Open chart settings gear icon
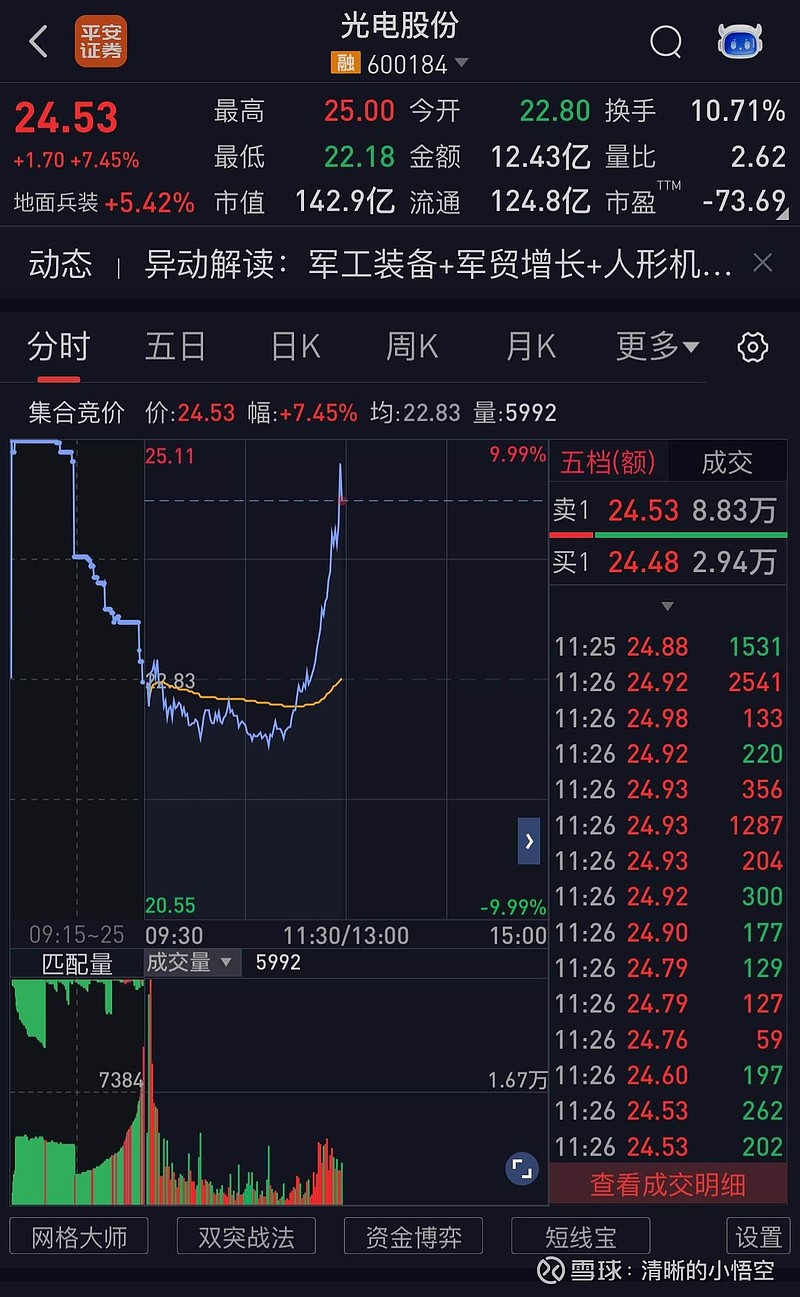Image resolution: width=800 pixels, height=1297 pixels. (752, 347)
